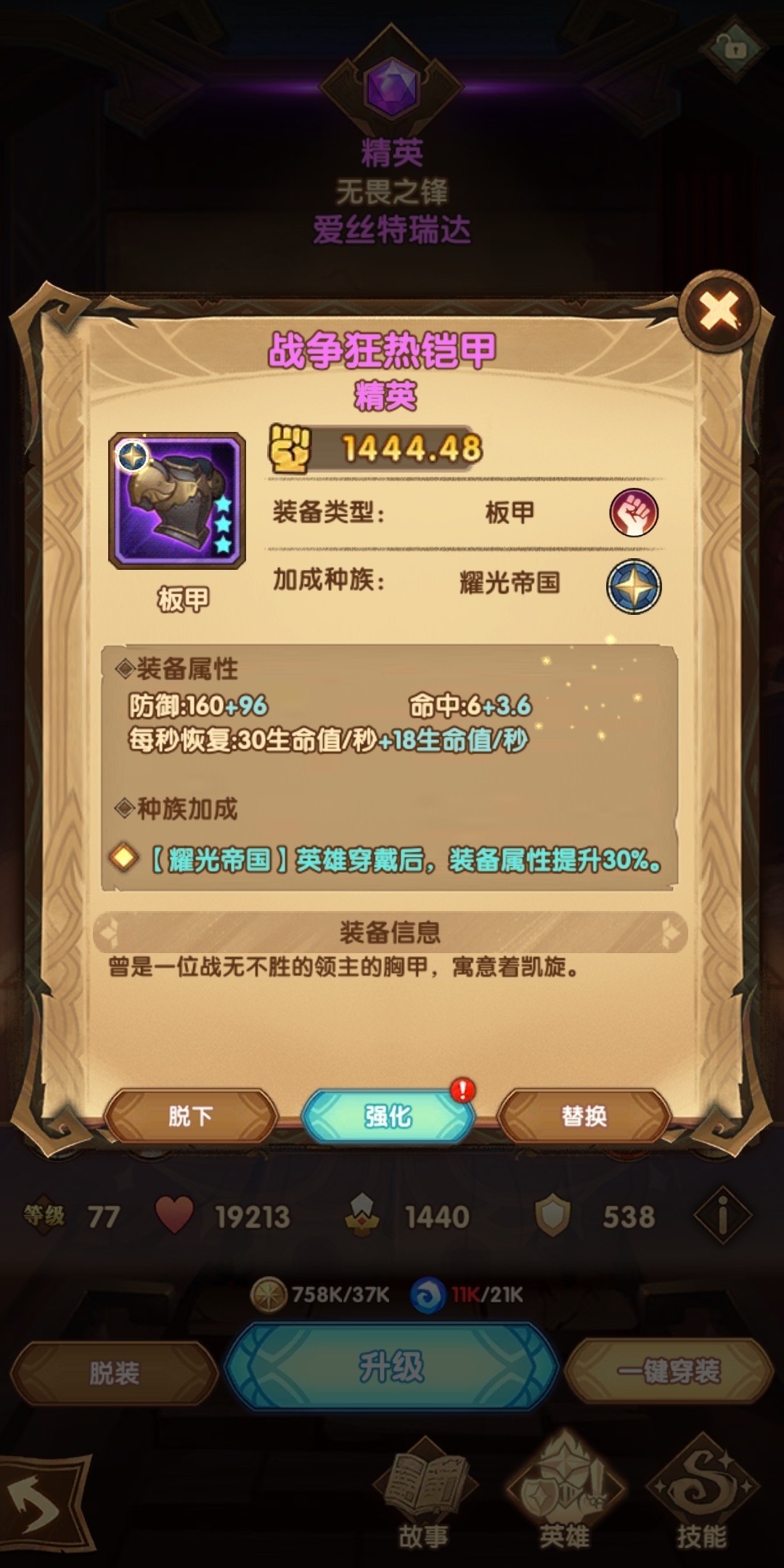Tap 脱下 to unequip the armor

[x=191, y=1116]
